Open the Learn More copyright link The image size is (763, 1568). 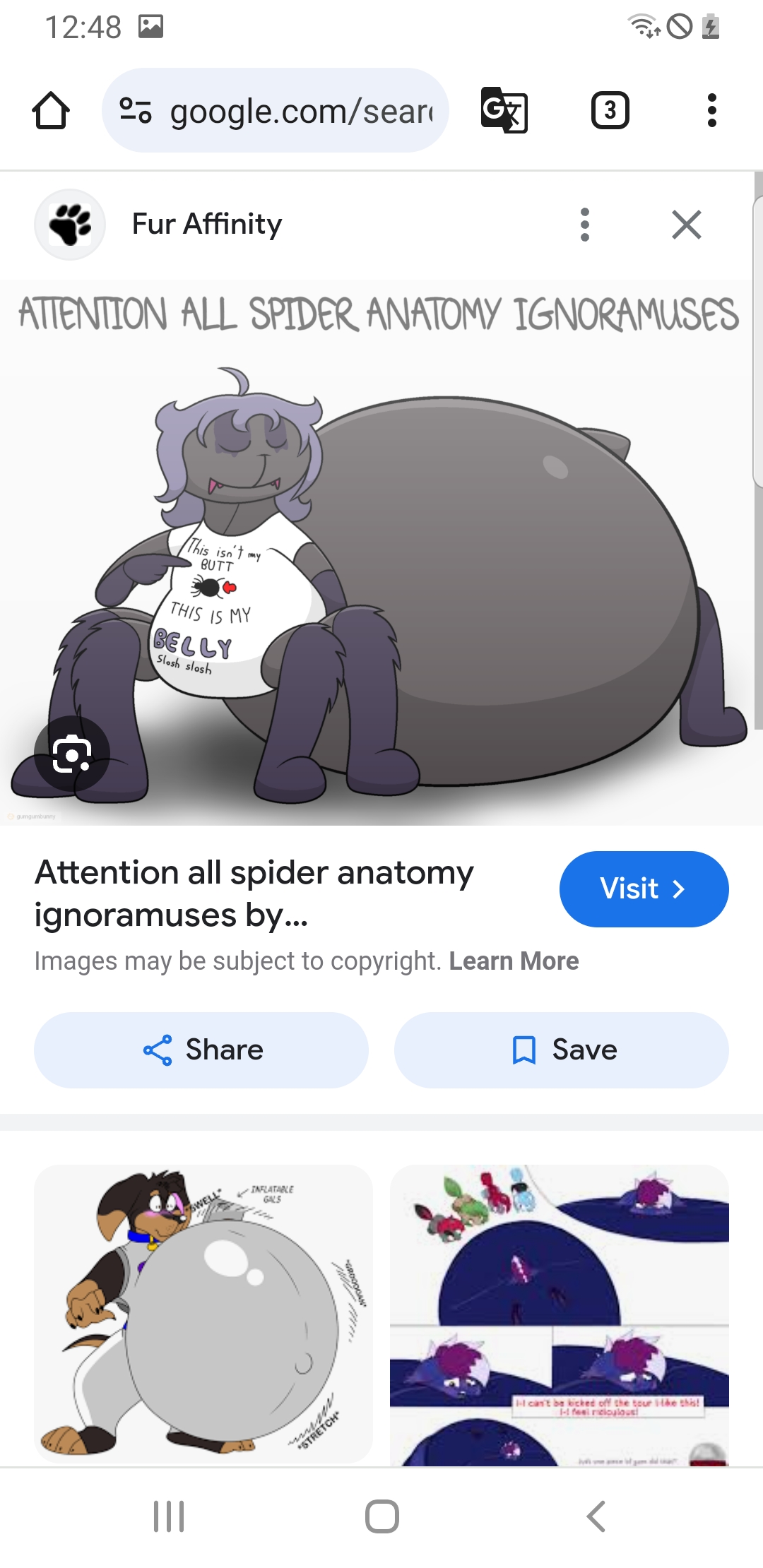pyautogui.click(x=514, y=961)
